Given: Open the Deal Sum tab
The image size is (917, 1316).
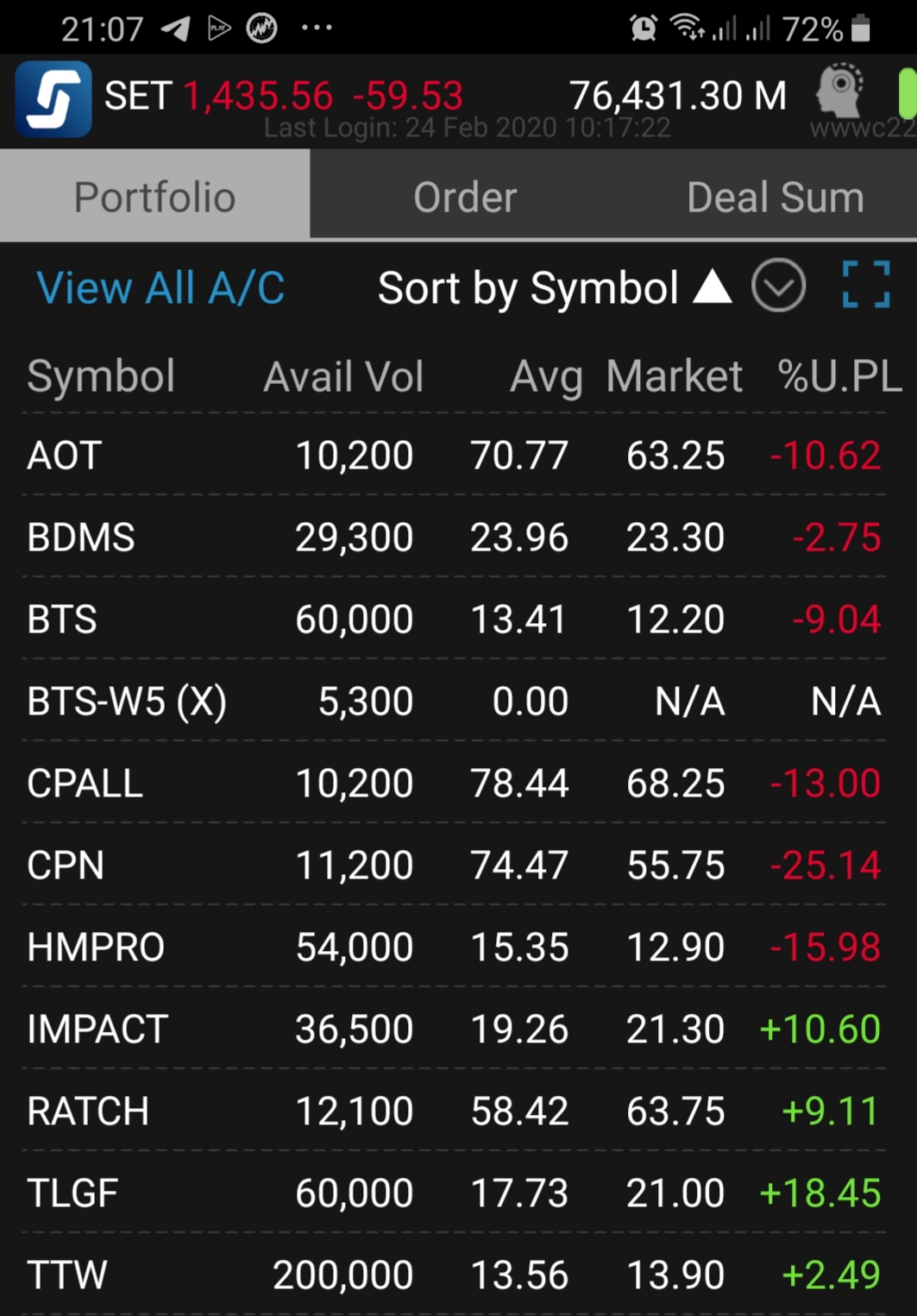Looking at the screenshot, I should (x=775, y=197).
